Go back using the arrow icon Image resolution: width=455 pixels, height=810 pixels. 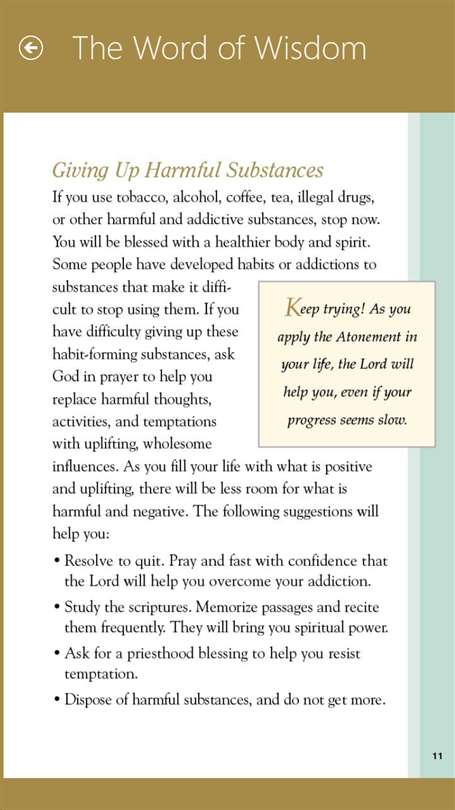click(x=31, y=49)
